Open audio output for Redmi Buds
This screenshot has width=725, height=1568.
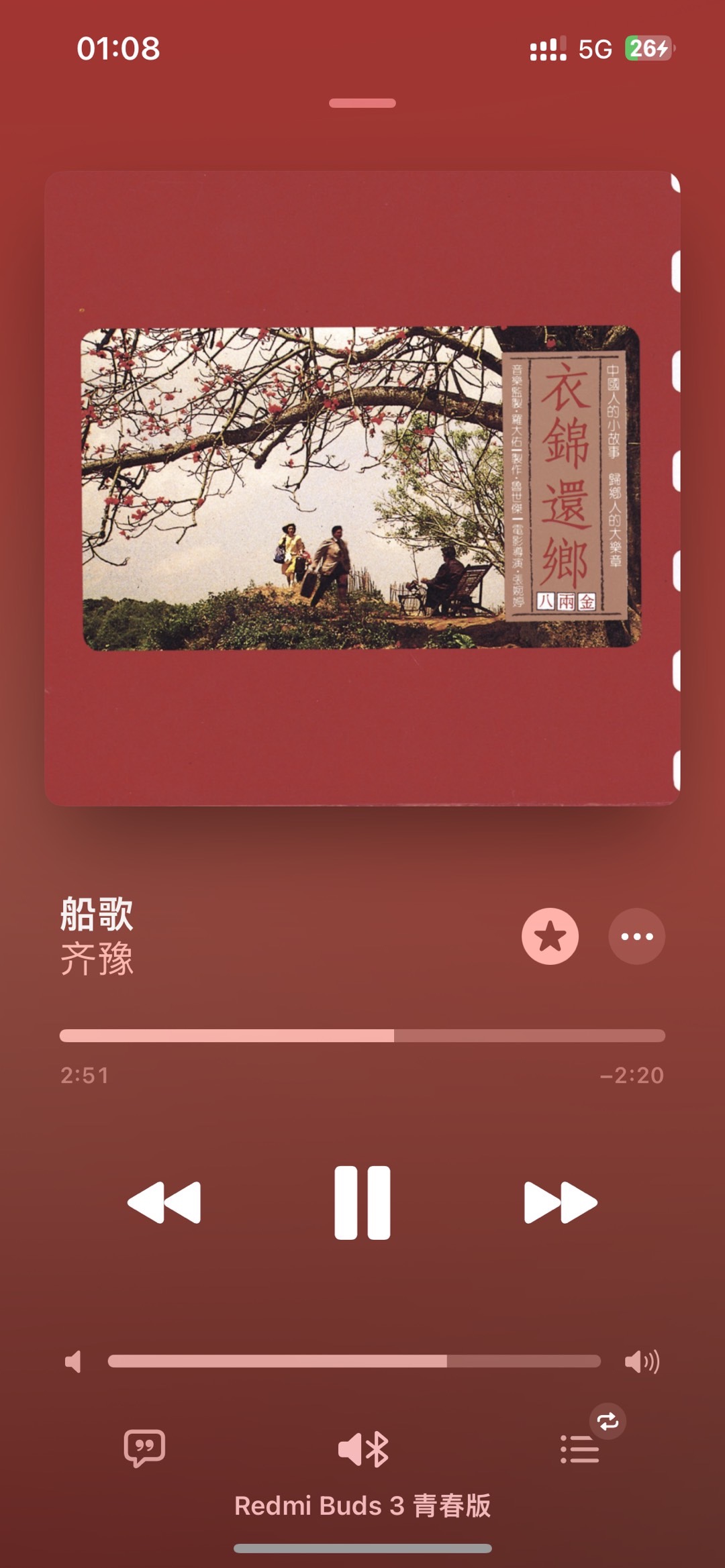coord(362,1449)
